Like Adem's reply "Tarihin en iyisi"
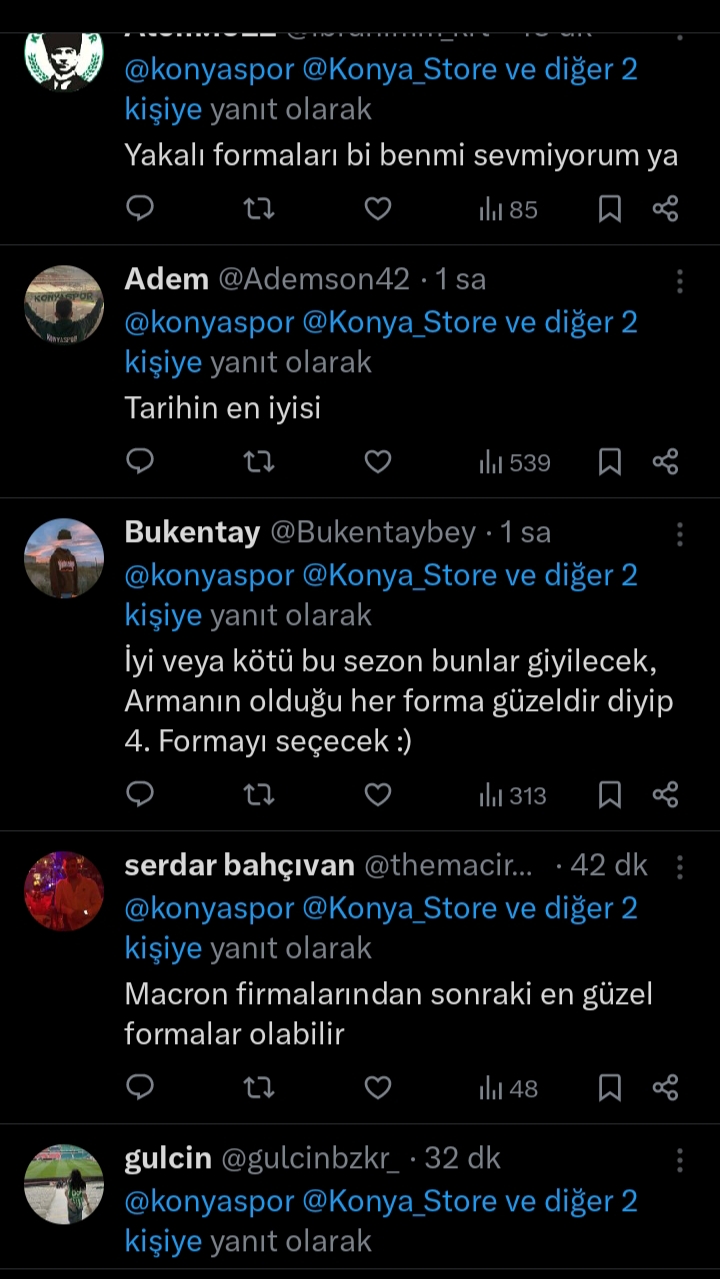Image resolution: width=720 pixels, height=1279 pixels. (377, 461)
